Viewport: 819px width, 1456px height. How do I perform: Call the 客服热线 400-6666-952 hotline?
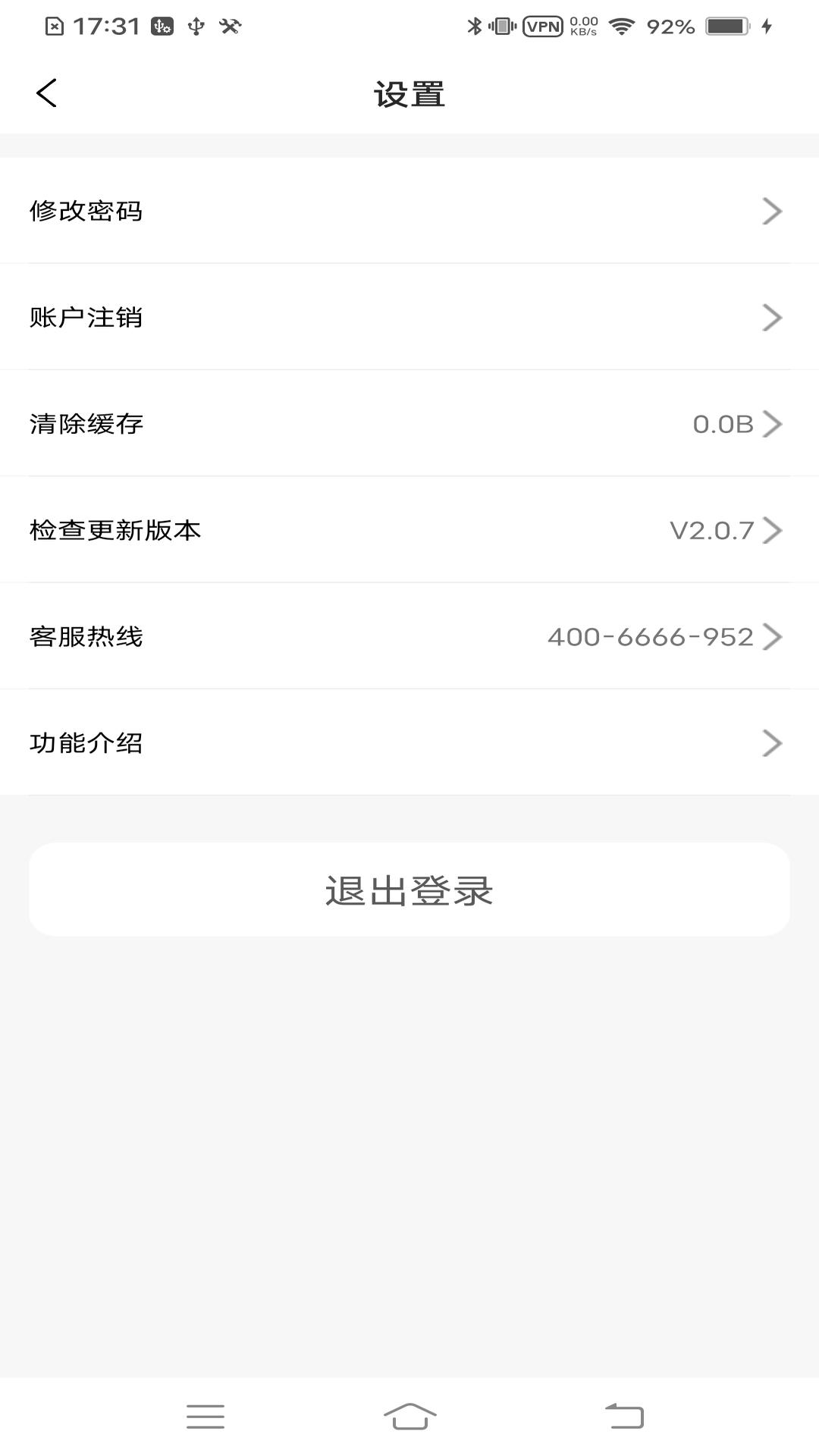point(409,635)
